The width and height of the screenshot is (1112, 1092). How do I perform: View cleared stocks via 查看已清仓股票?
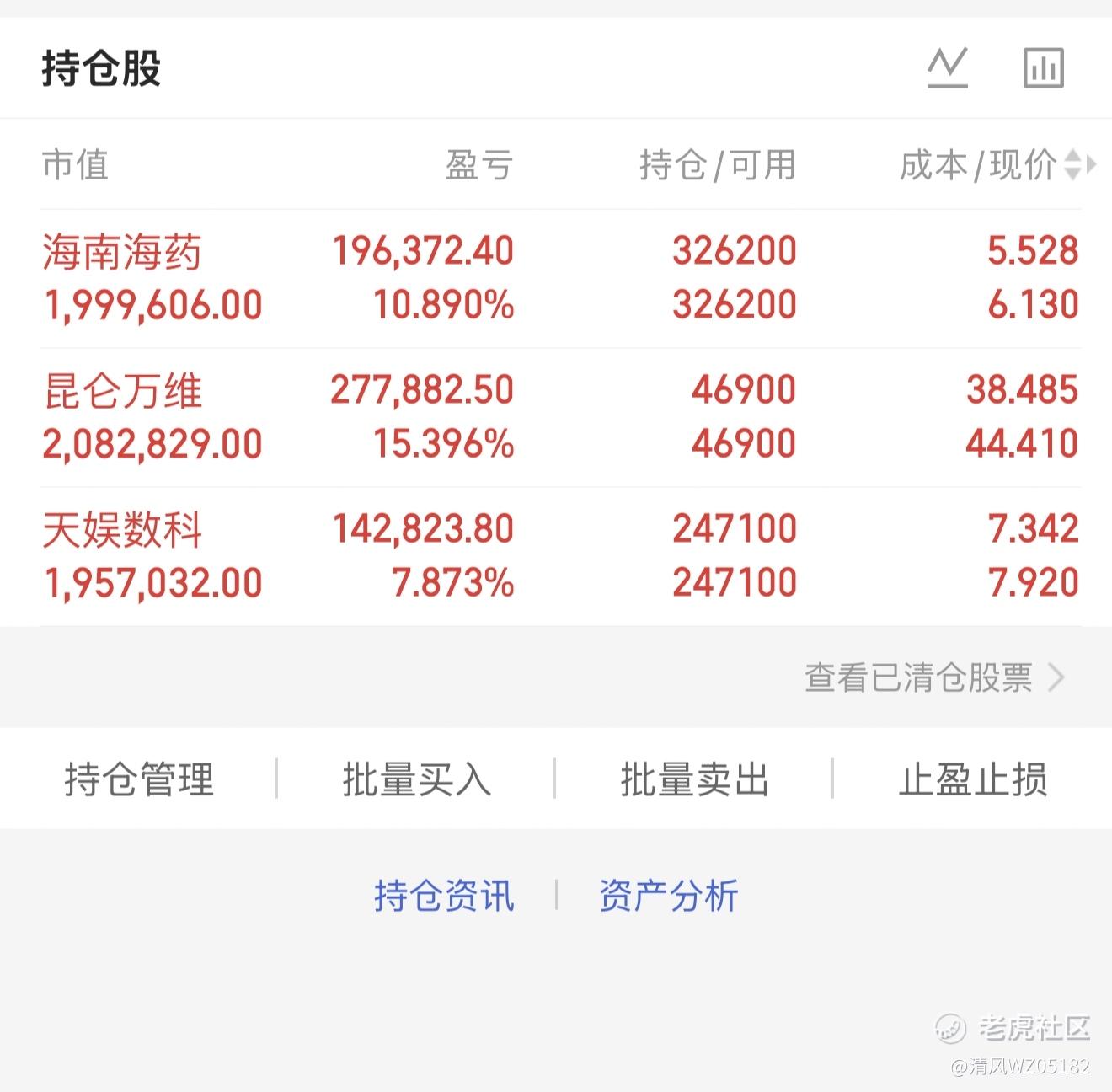935,677
